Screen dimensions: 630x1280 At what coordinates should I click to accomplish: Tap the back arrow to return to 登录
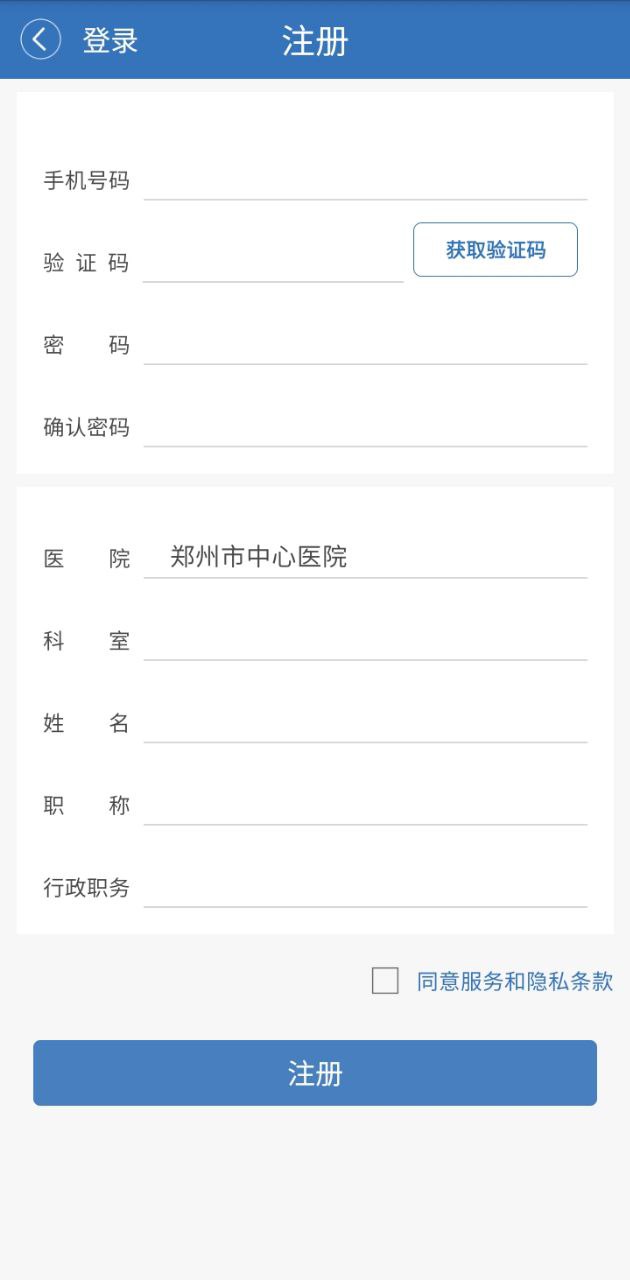pyautogui.click(x=41, y=40)
